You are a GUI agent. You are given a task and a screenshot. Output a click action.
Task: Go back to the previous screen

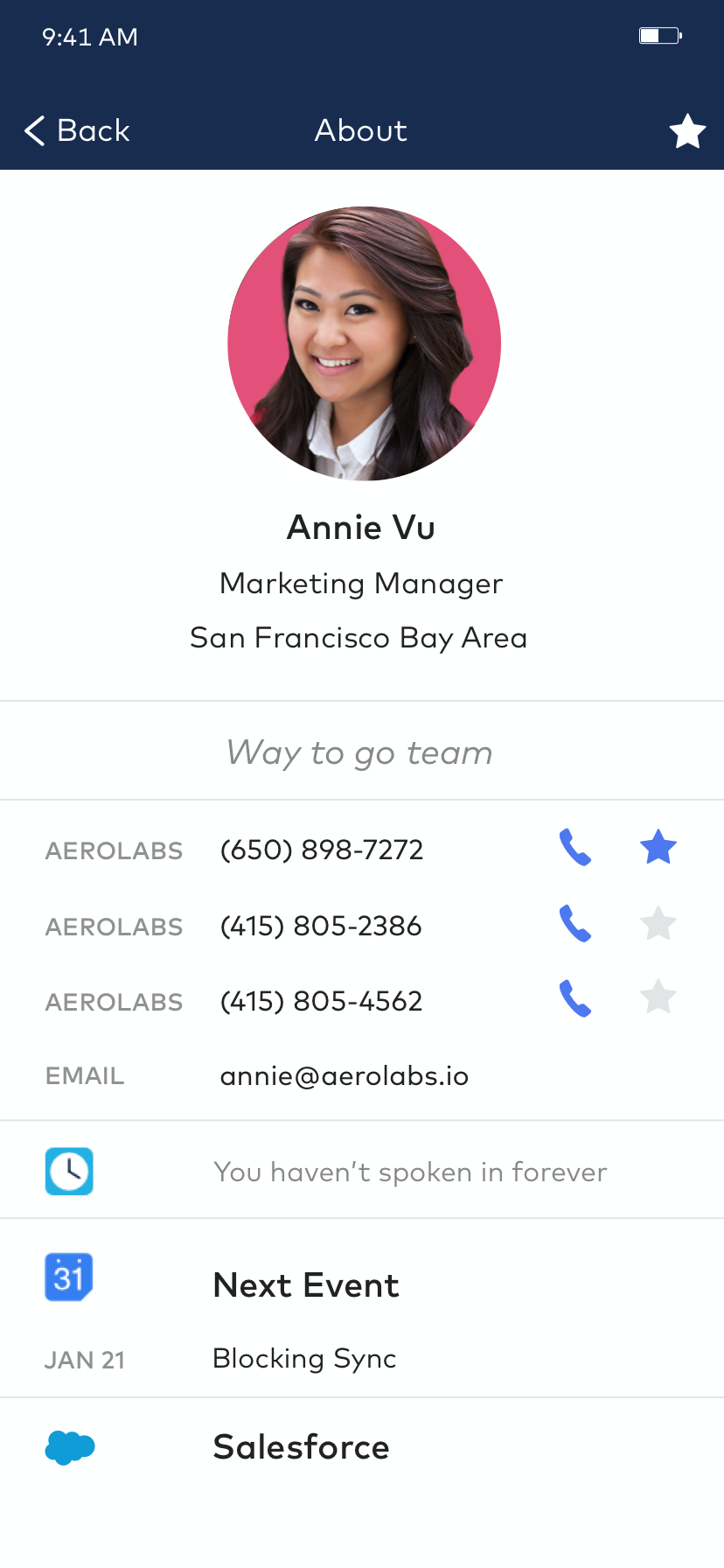click(x=77, y=131)
